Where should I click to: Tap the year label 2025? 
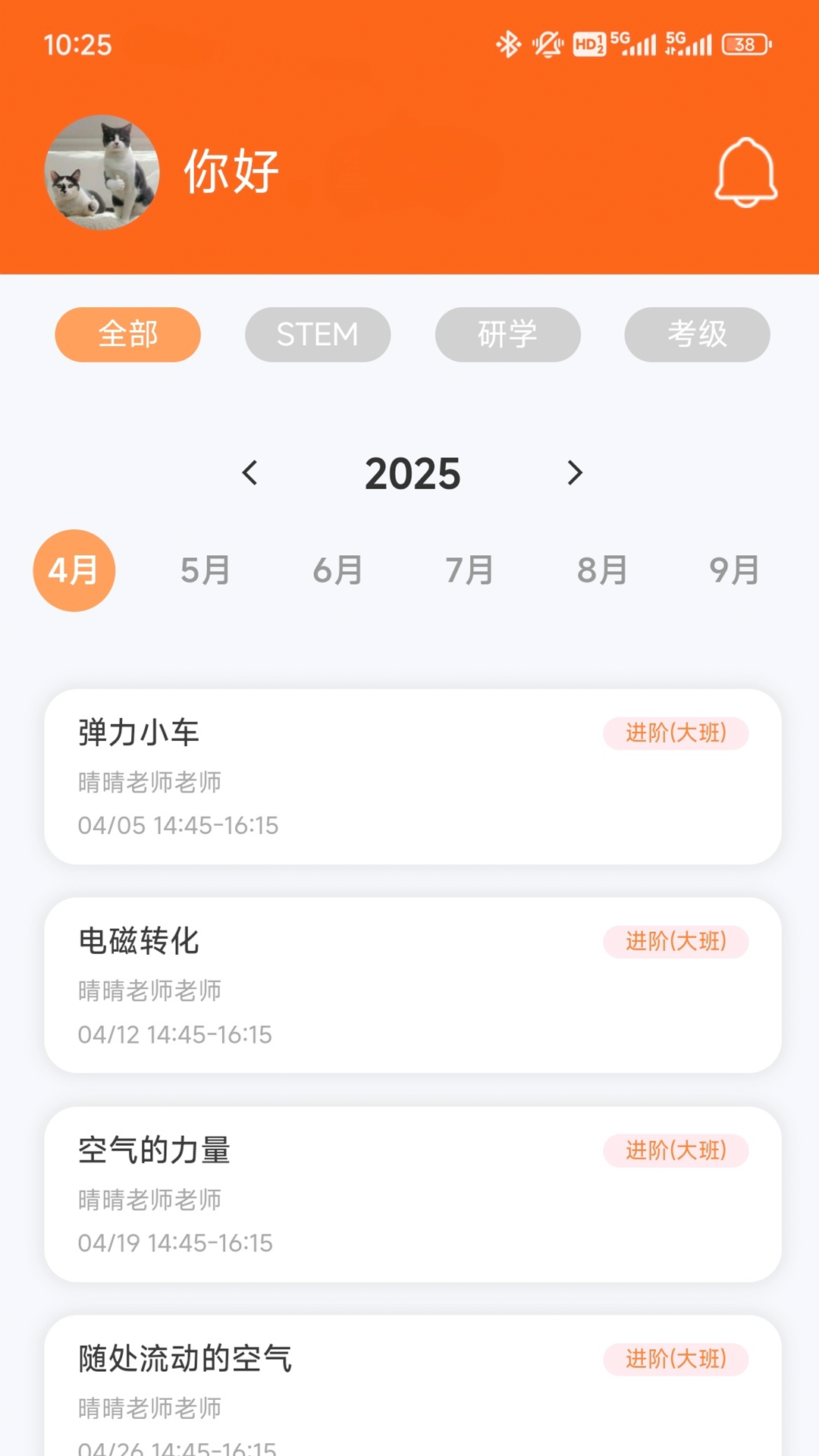[413, 472]
